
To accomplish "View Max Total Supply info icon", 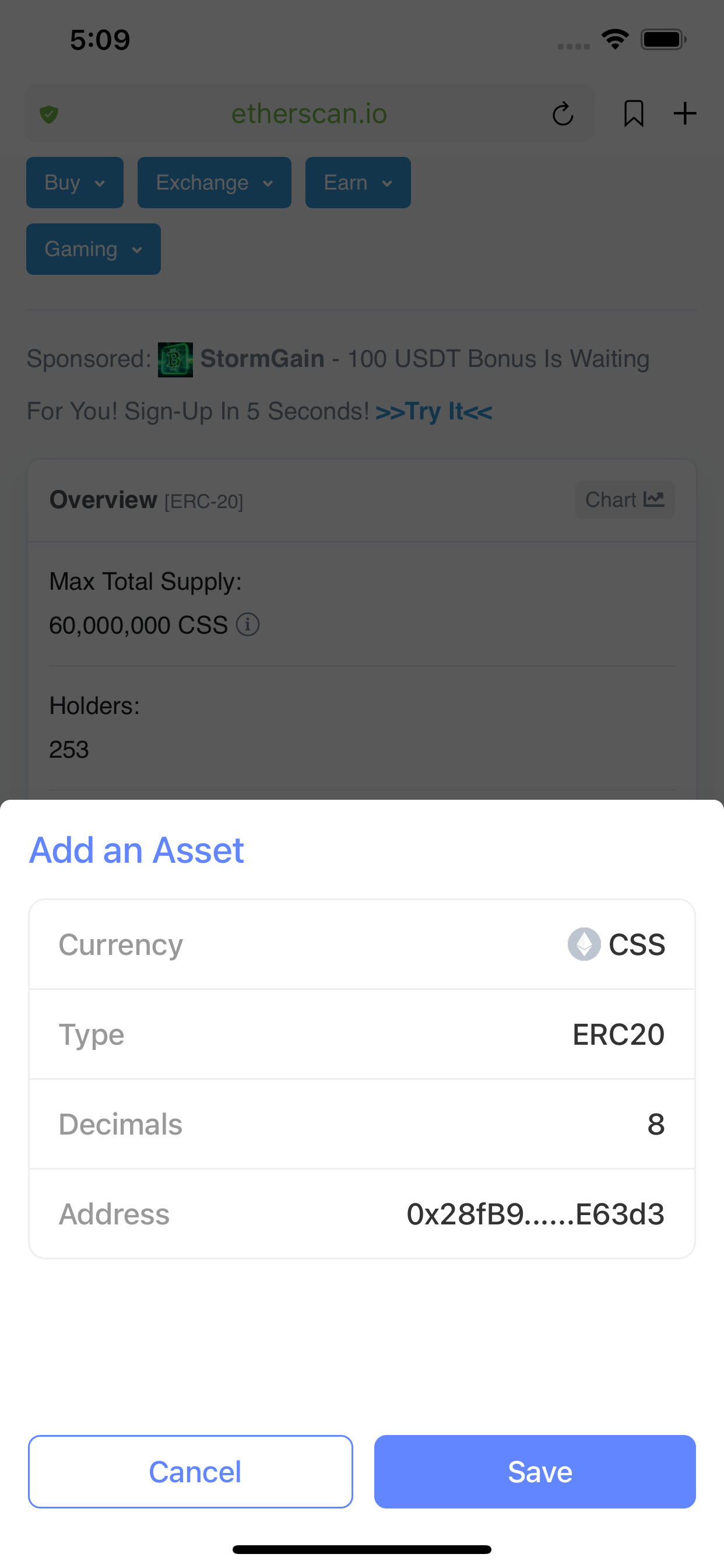I will point(248,625).
